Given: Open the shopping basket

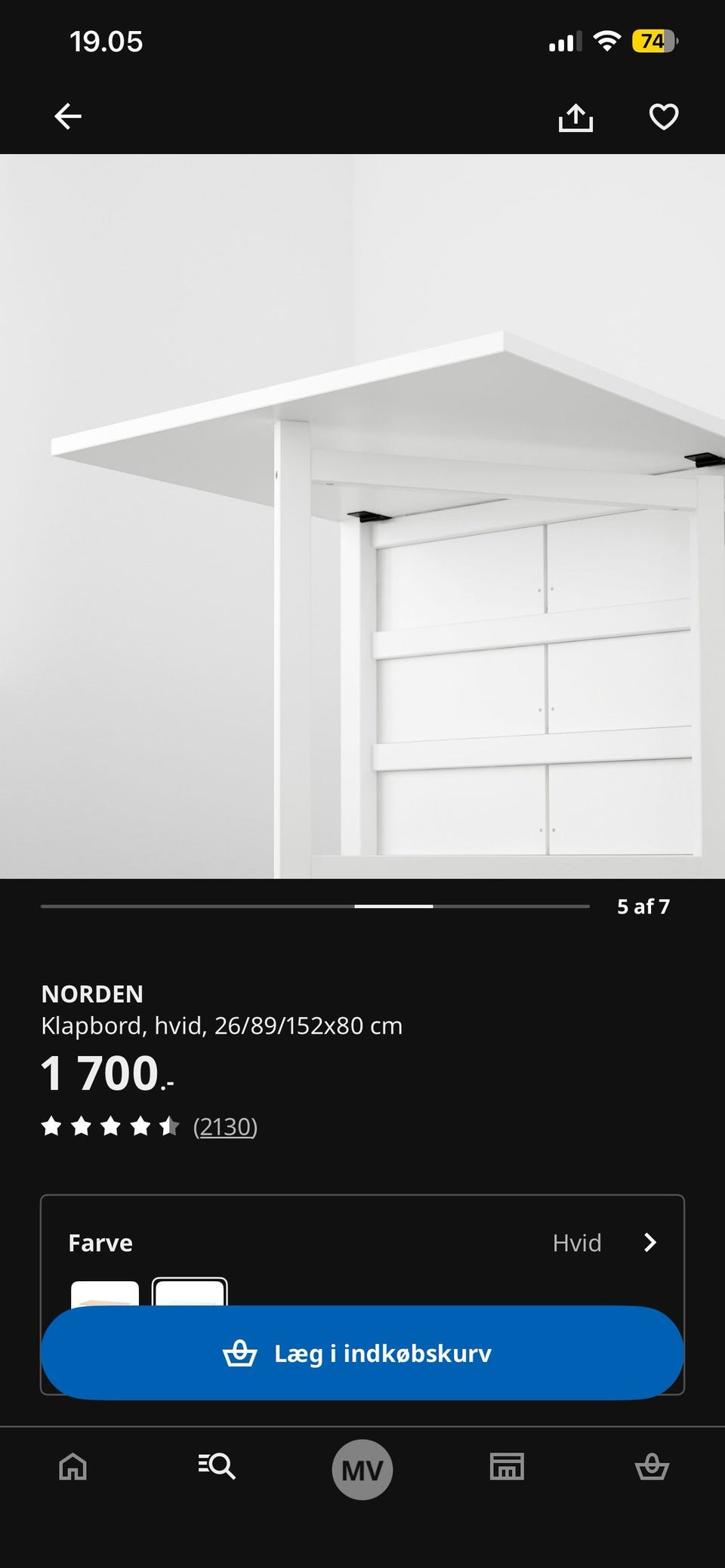Looking at the screenshot, I should pyautogui.click(x=651, y=1467).
